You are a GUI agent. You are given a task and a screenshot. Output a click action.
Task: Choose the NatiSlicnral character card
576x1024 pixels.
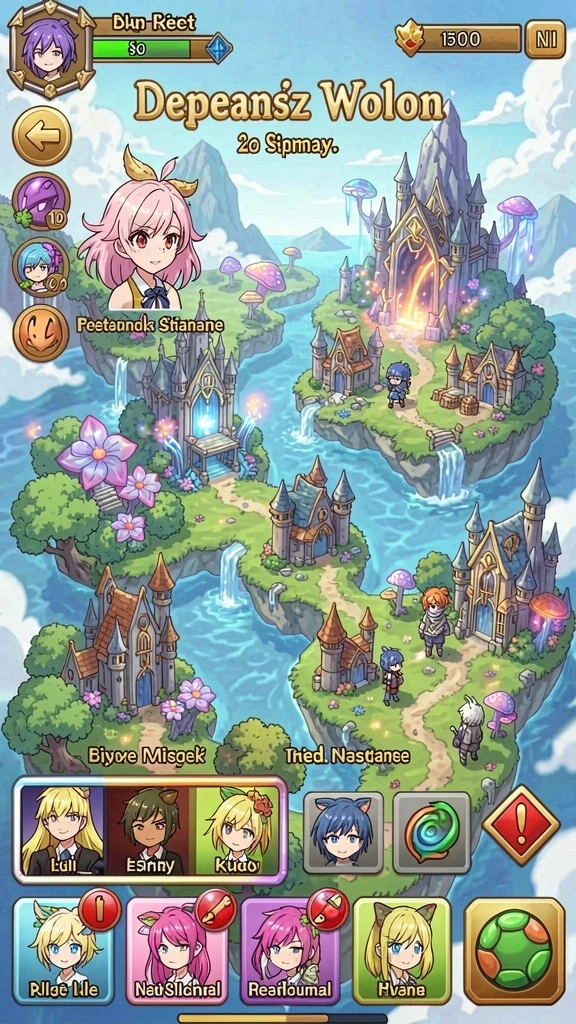(177, 951)
